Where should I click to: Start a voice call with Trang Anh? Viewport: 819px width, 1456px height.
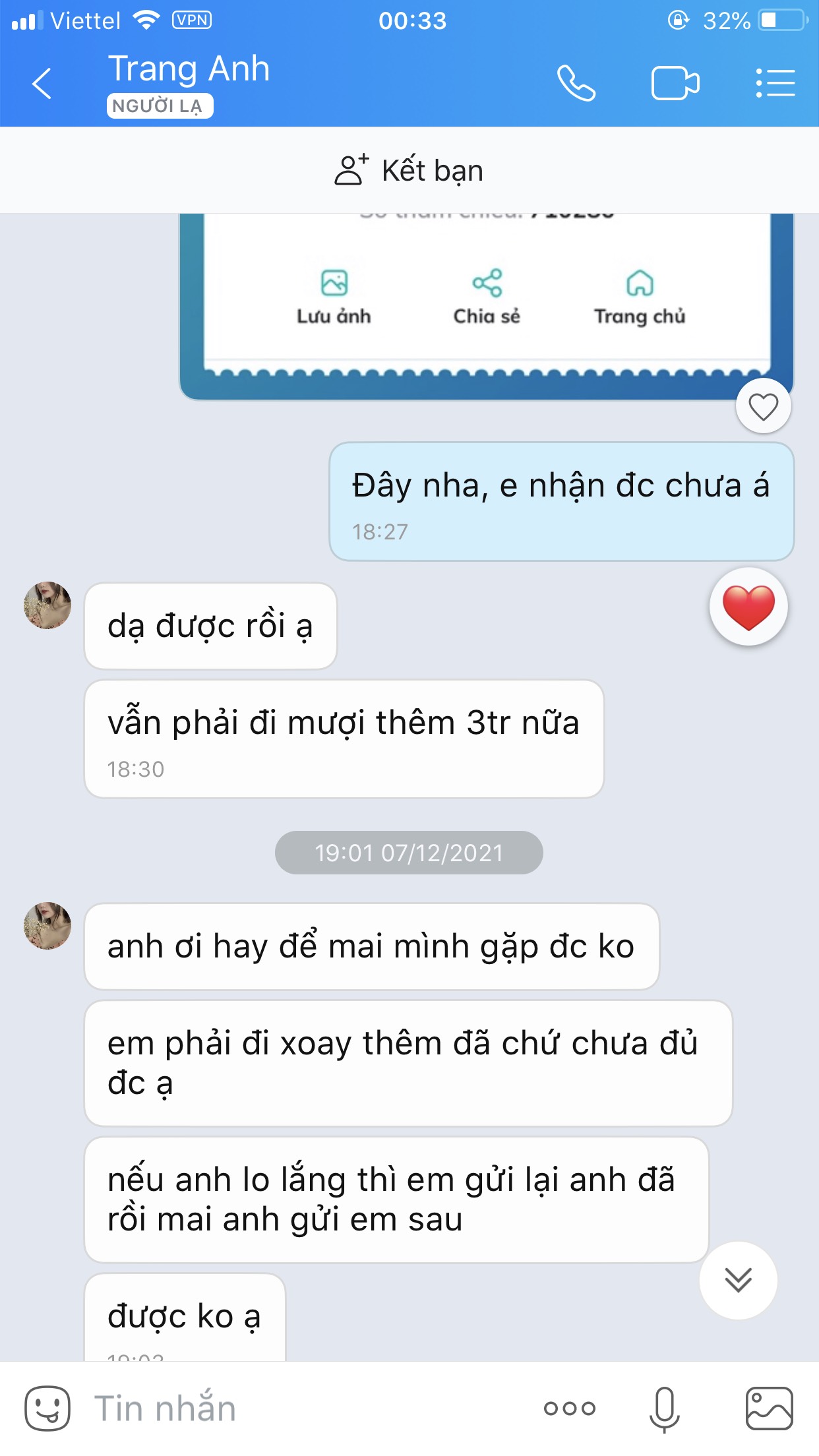click(576, 84)
